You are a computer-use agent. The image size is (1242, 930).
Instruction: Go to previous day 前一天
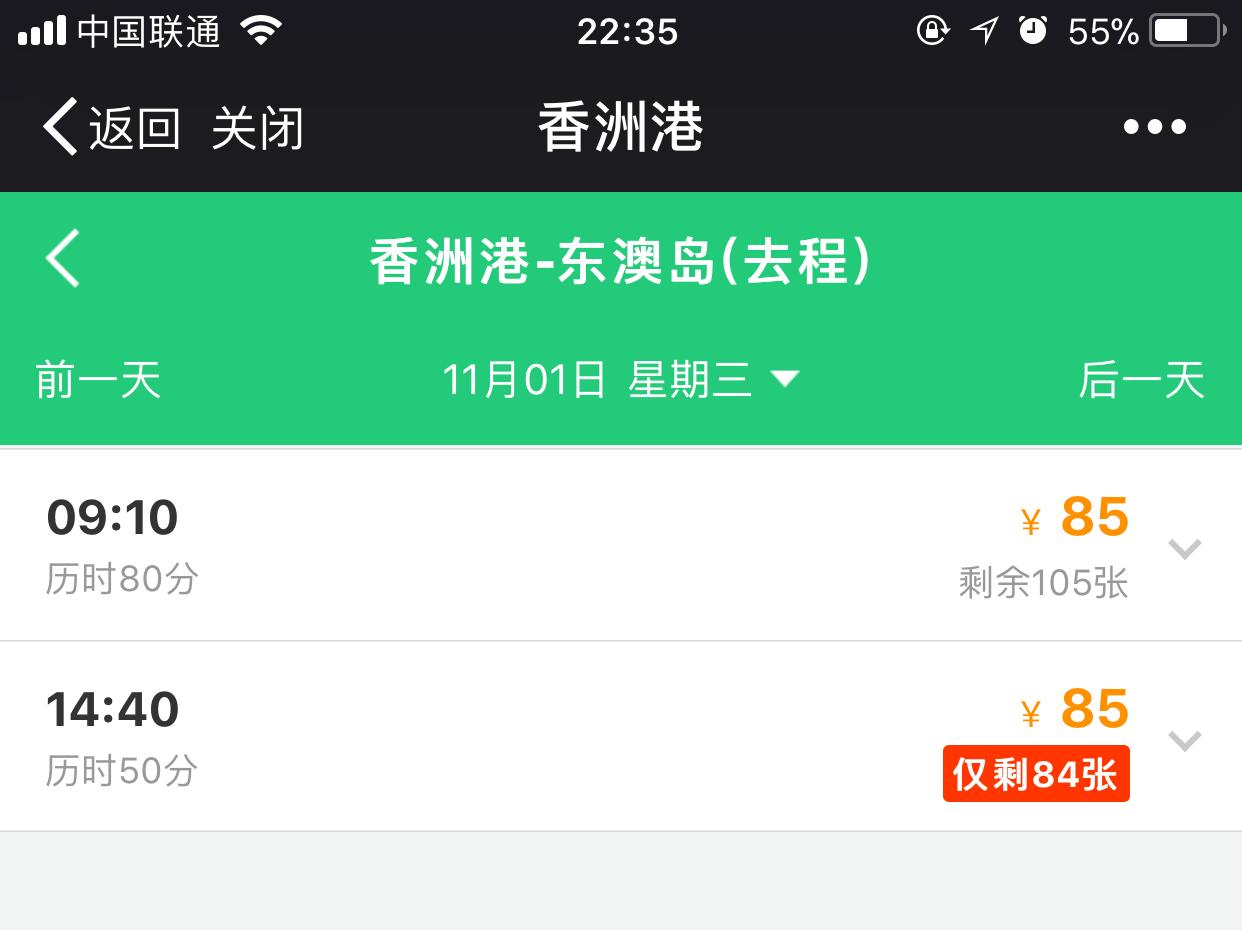click(98, 381)
